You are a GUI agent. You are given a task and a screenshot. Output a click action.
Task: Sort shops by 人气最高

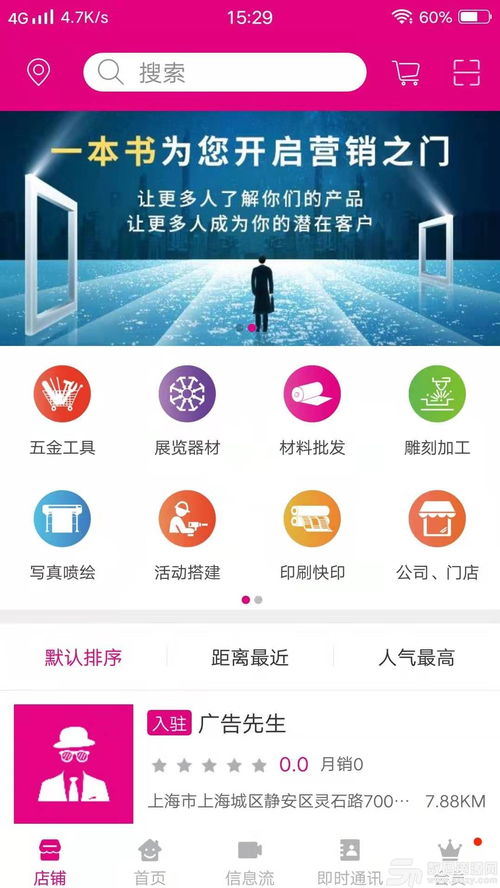[x=416, y=658]
